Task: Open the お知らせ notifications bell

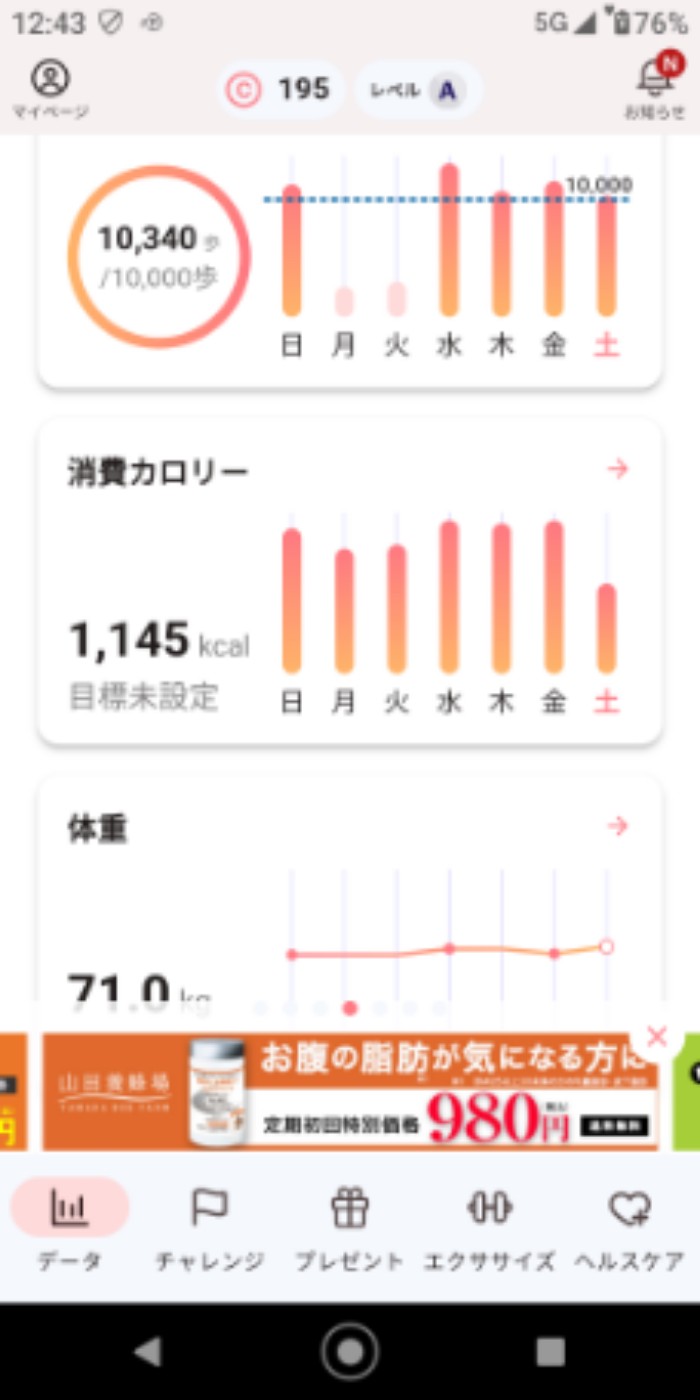Action: [655, 86]
